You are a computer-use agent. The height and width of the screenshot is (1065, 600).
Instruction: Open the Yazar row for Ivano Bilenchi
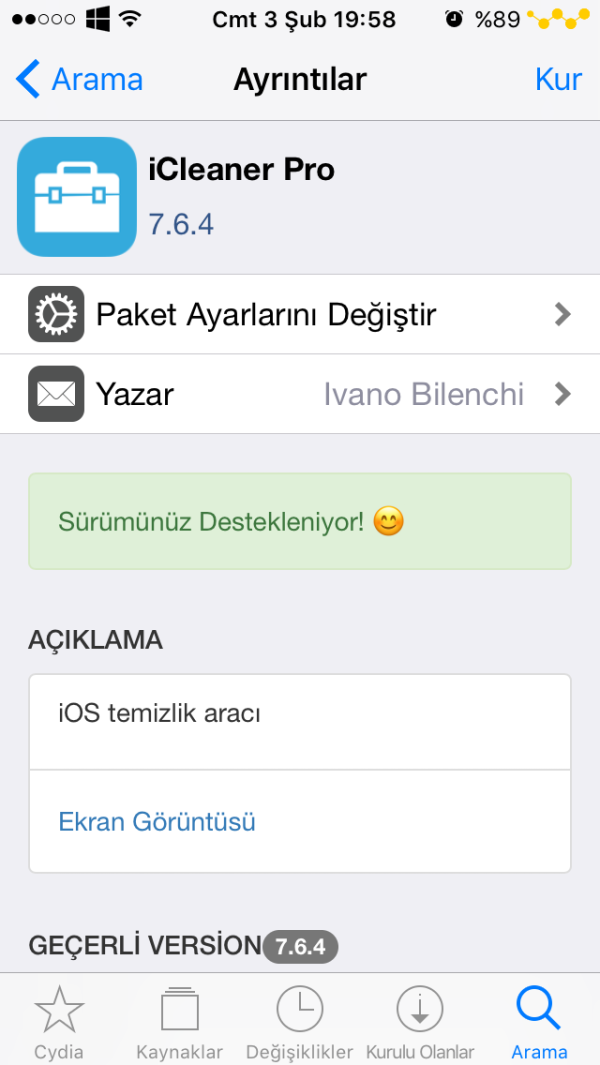[300, 394]
